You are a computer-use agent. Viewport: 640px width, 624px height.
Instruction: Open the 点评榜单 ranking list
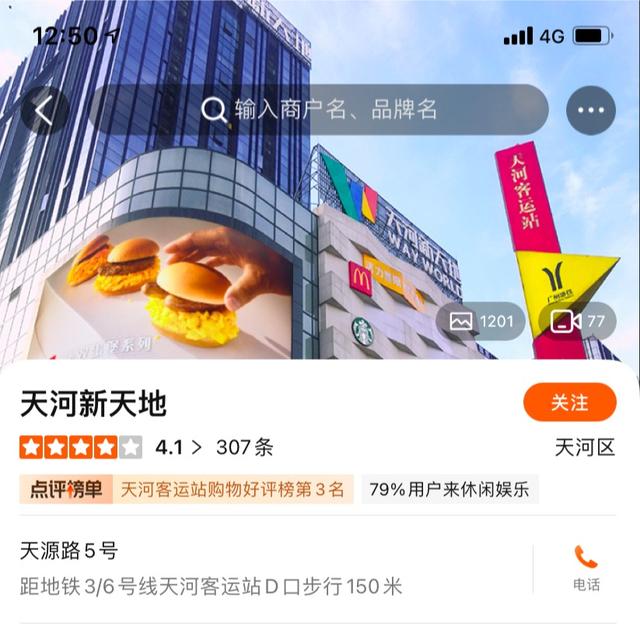(185, 489)
